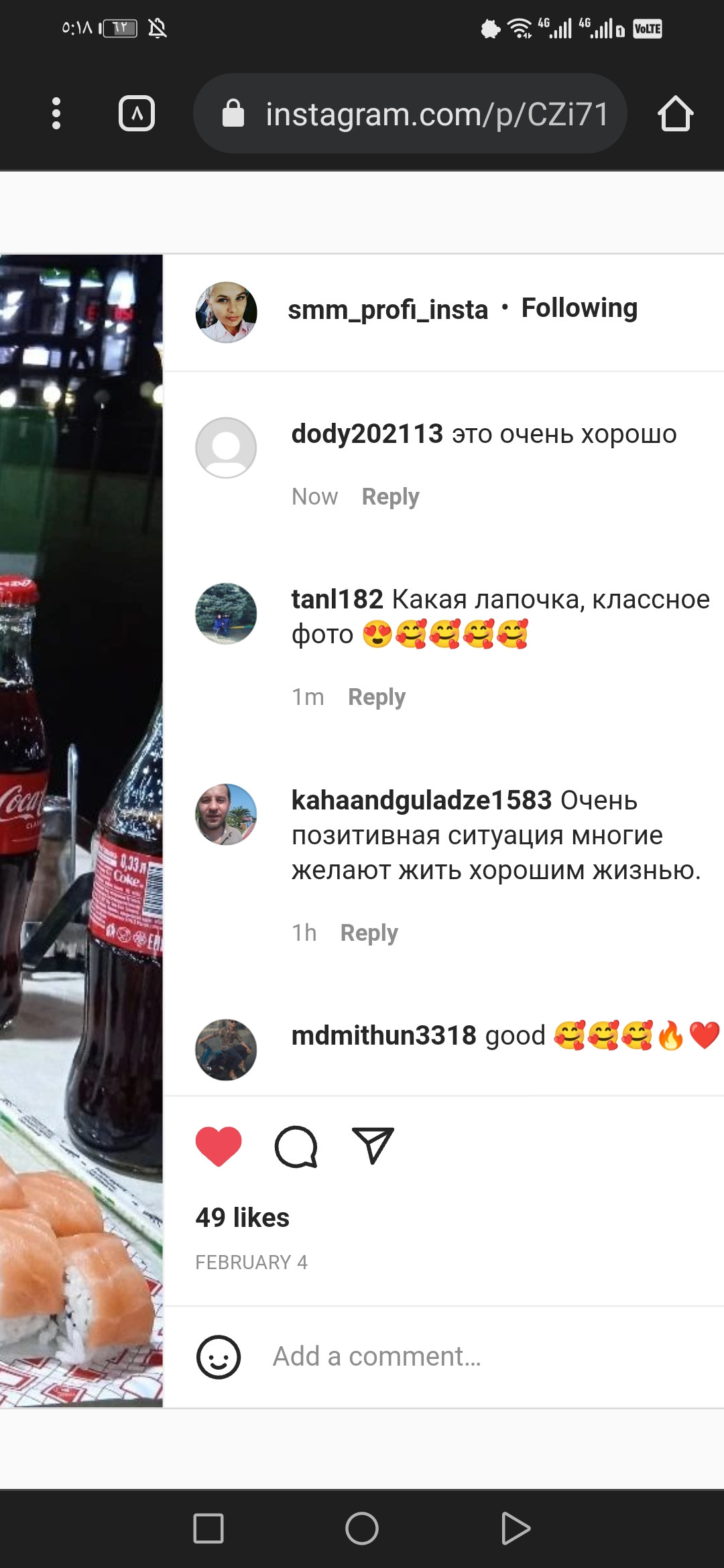The image size is (724, 1568).
Task: Tap the system home circle button
Action: (362, 1528)
